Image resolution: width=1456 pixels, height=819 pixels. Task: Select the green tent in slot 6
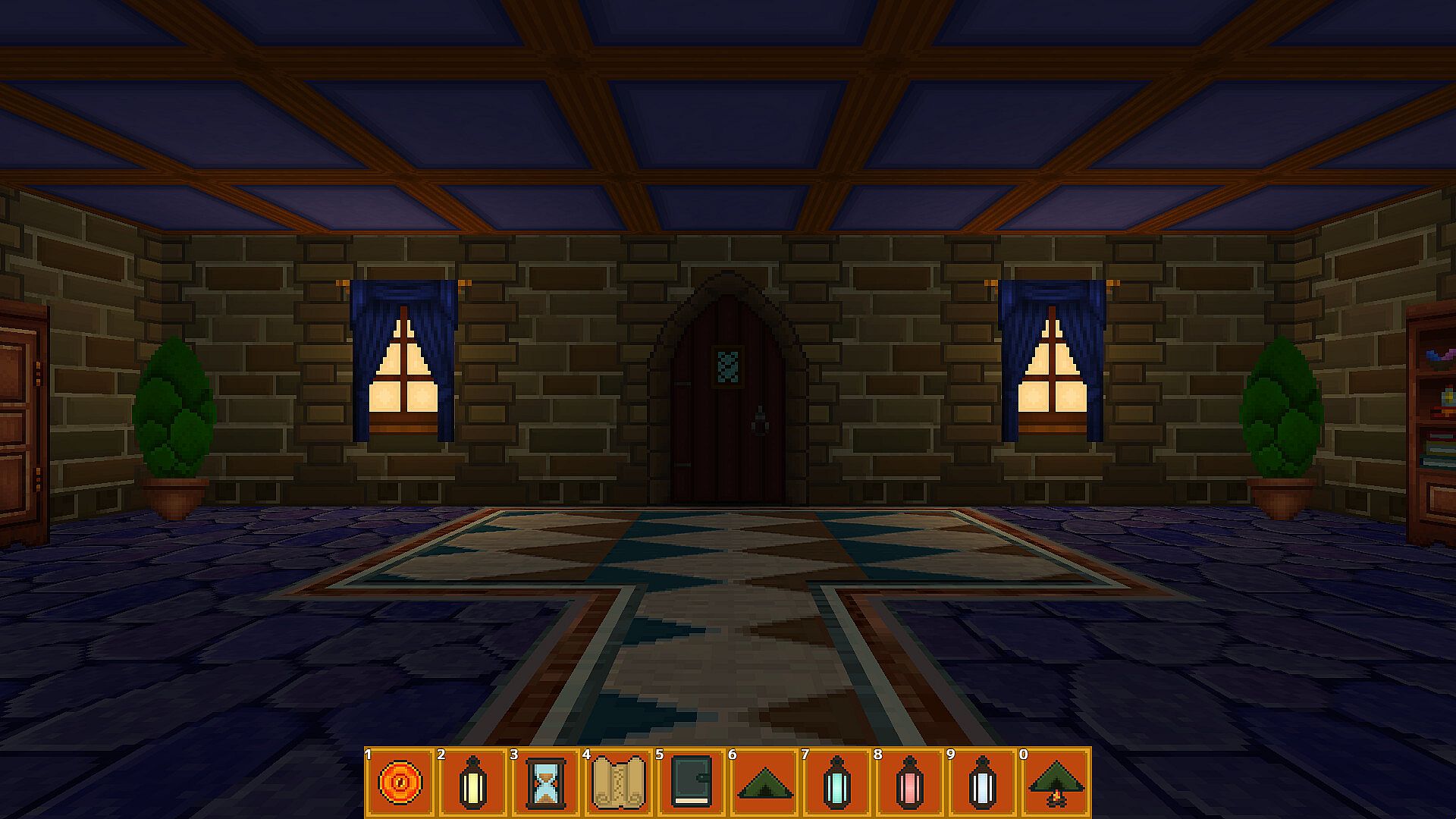(764, 782)
